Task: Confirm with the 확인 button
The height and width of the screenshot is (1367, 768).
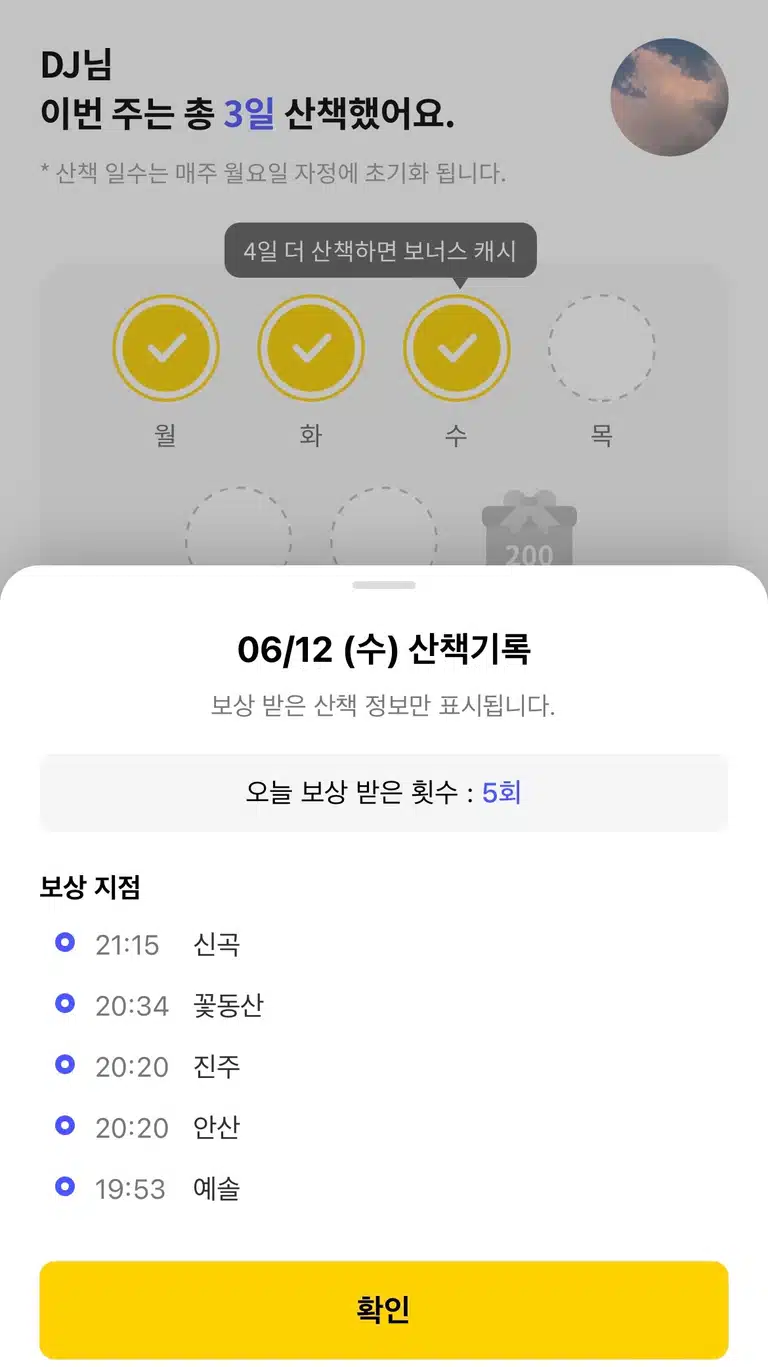Action: pos(384,1309)
